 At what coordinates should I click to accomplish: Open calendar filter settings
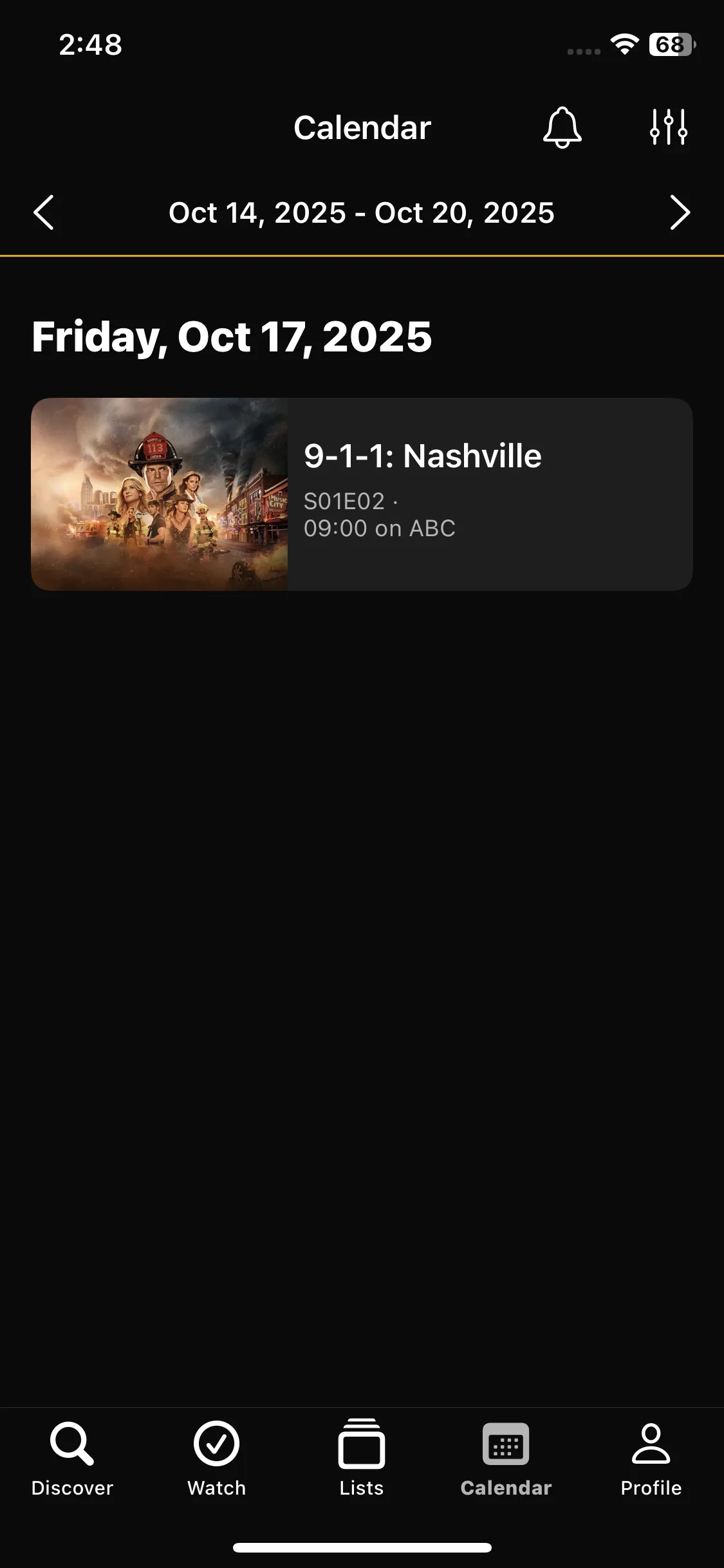[669, 127]
